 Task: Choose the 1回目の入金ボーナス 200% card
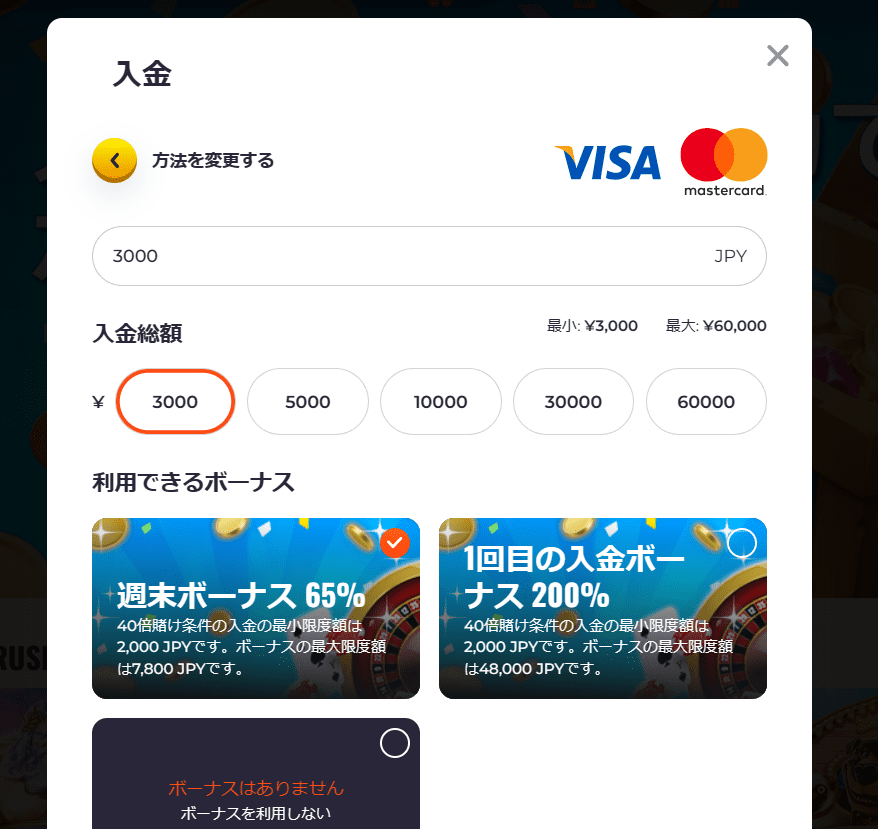pos(602,608)
